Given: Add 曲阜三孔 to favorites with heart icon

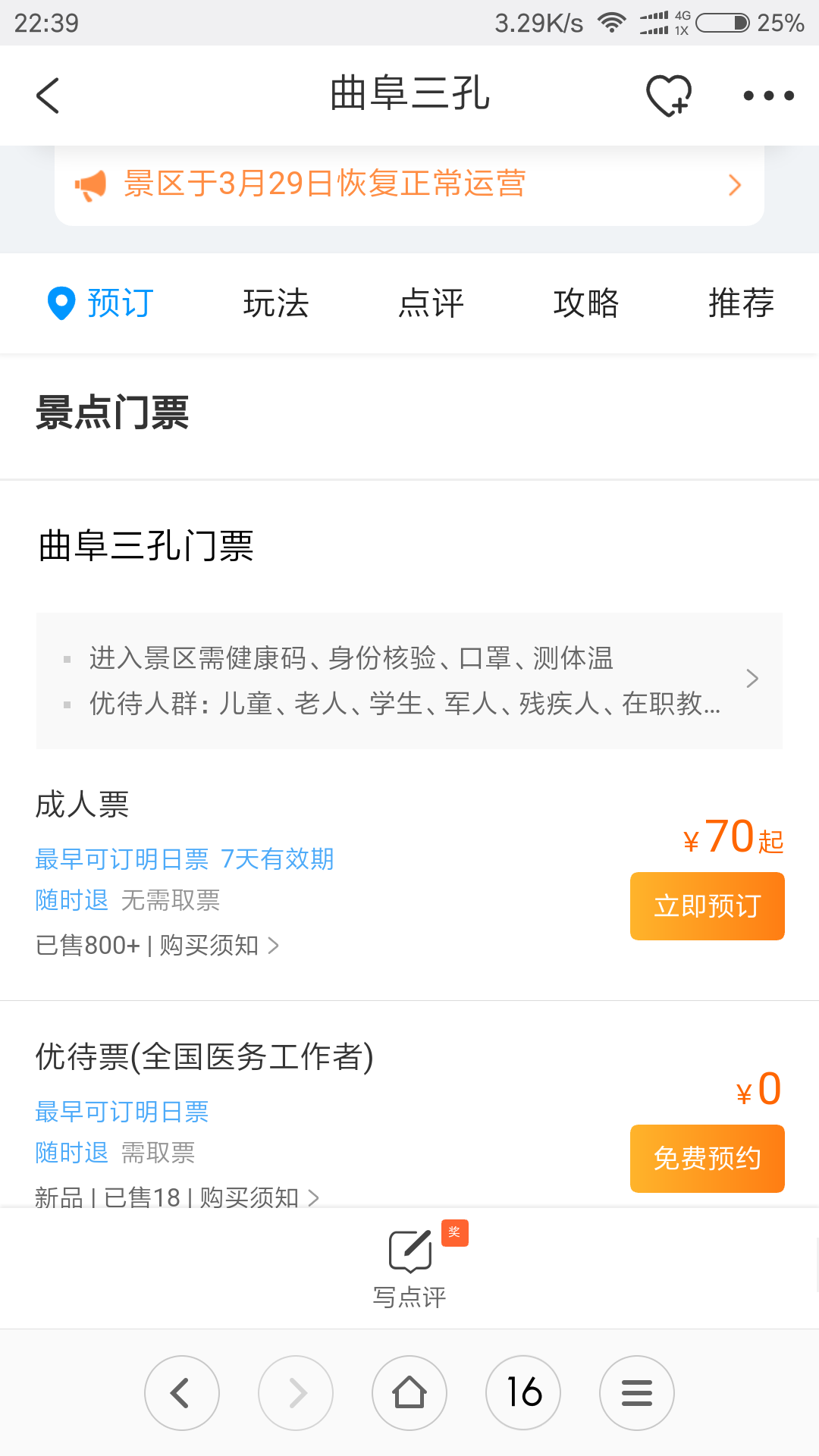Looking at the screenshot, I should 669,96.
